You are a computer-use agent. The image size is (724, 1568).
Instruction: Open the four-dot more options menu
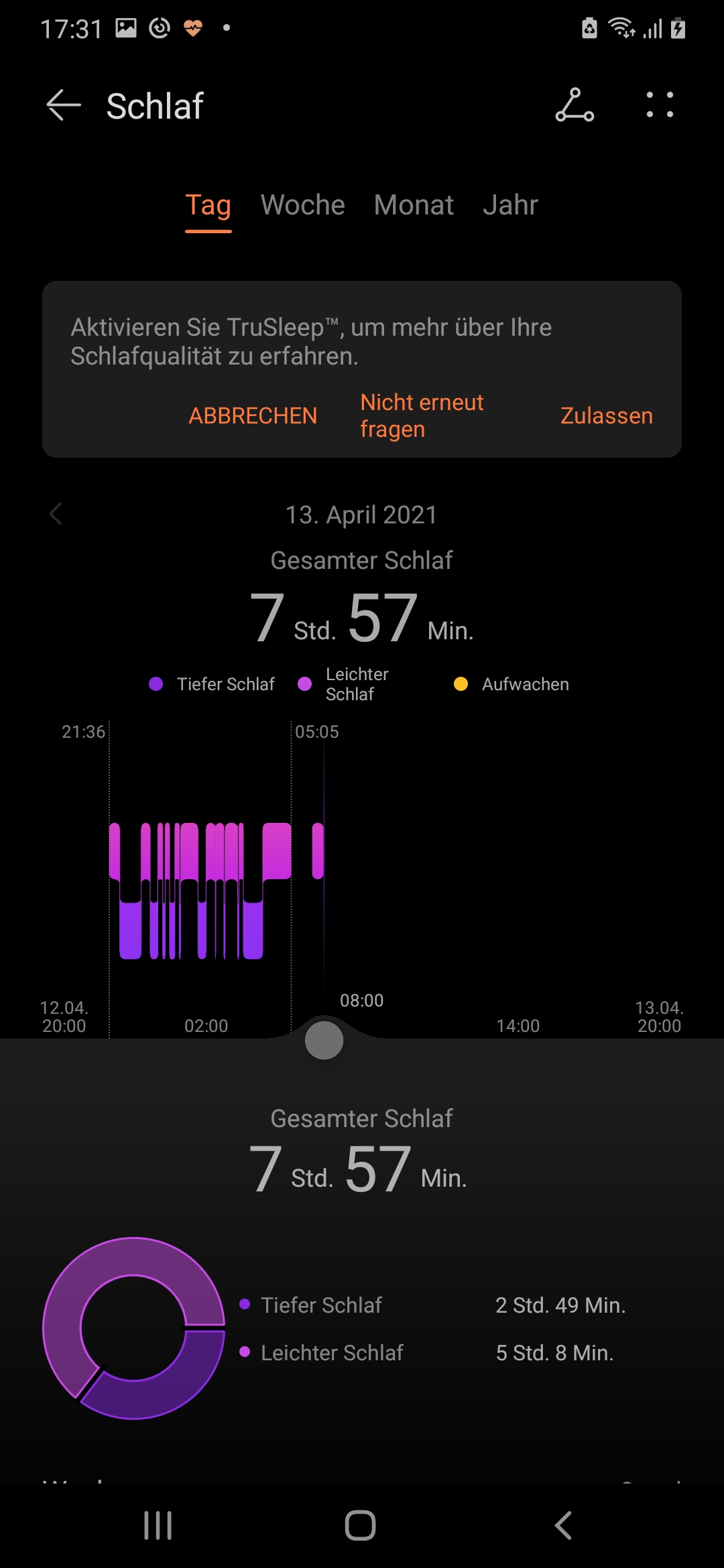click(x=660, y=105)
